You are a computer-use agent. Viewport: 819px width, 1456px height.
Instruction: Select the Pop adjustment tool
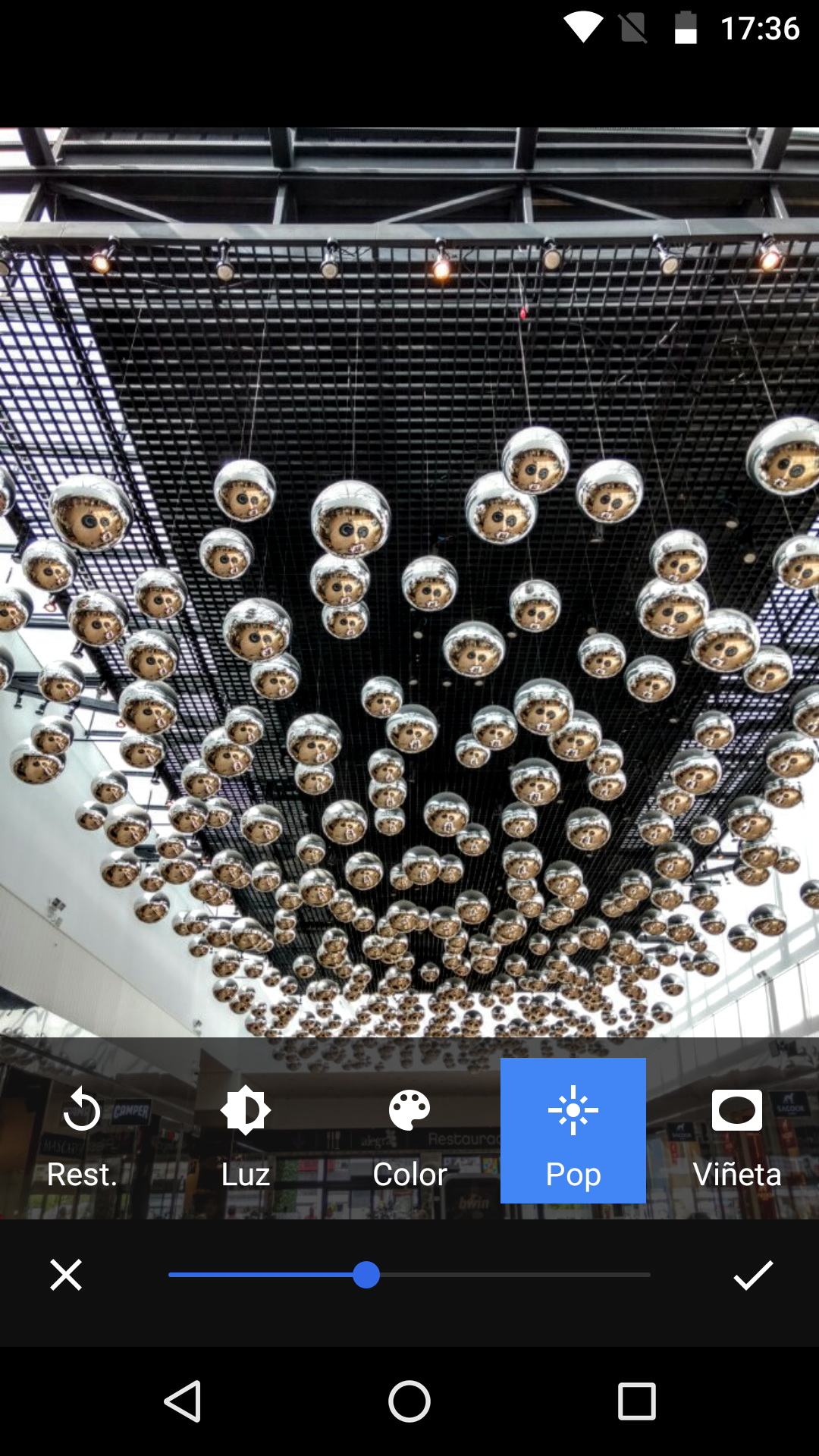pos(573,1131)
